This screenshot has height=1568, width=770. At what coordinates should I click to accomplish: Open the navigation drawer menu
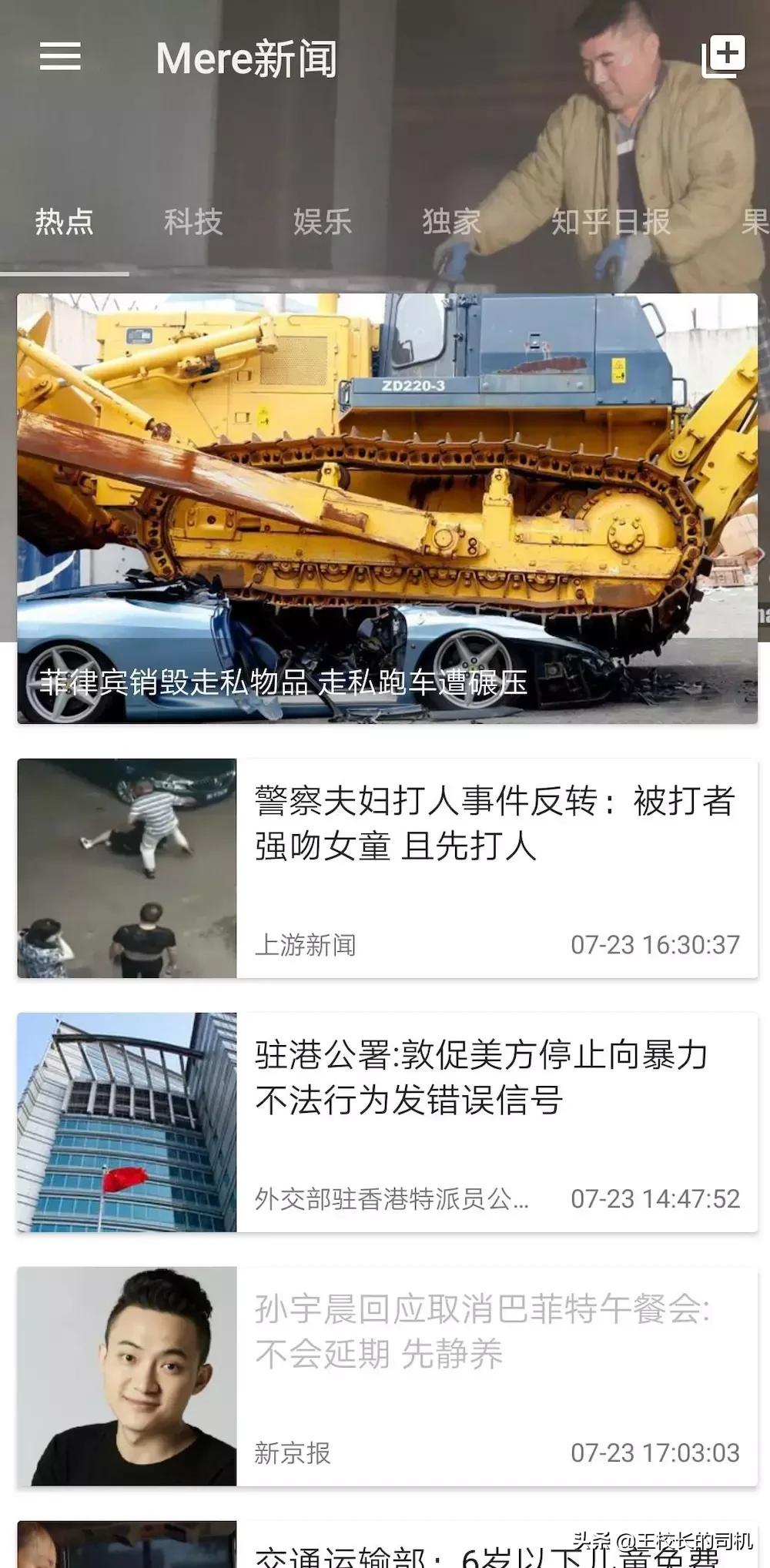[60, 58]
